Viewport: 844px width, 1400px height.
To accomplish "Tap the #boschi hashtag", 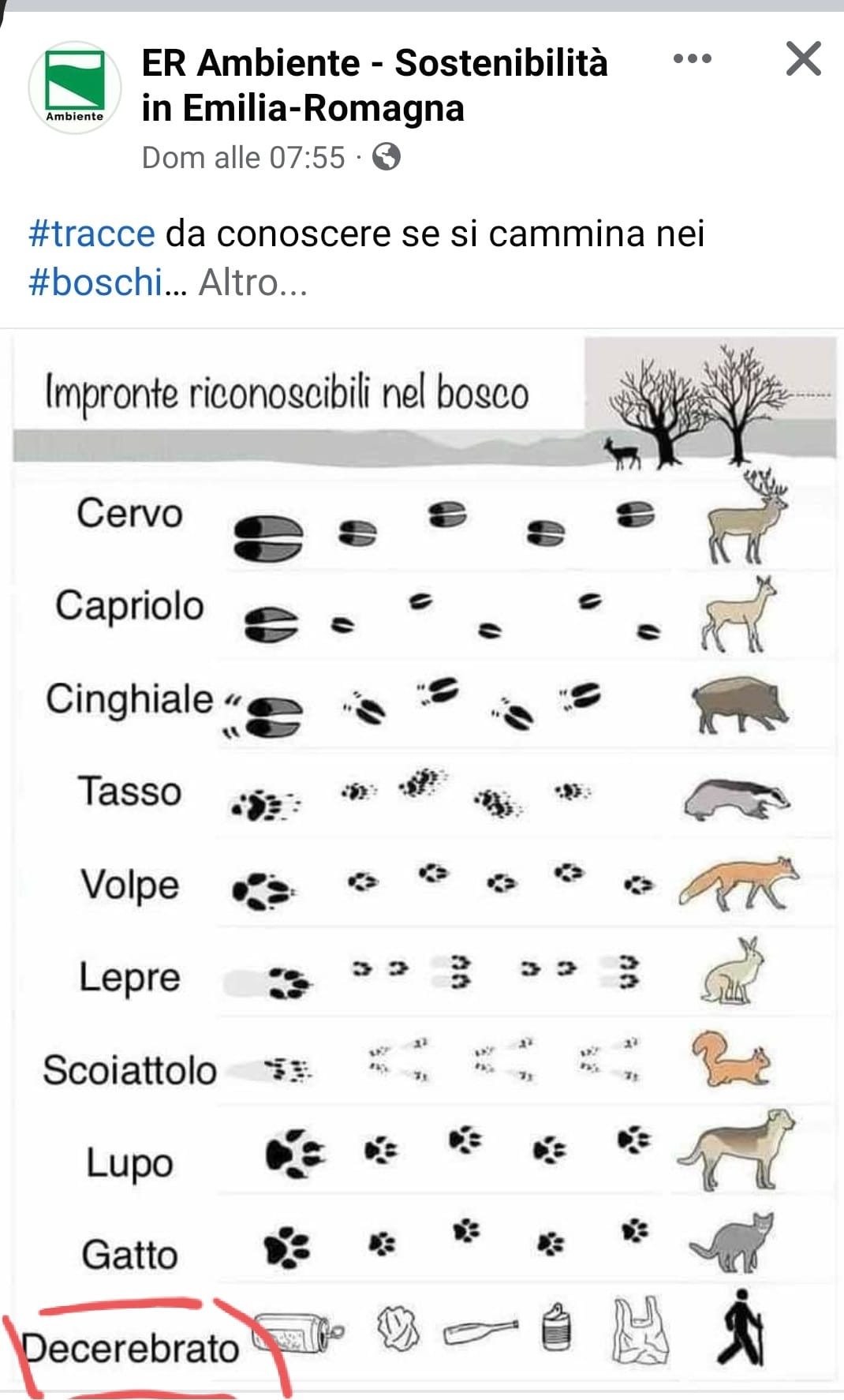I will 95,283.
